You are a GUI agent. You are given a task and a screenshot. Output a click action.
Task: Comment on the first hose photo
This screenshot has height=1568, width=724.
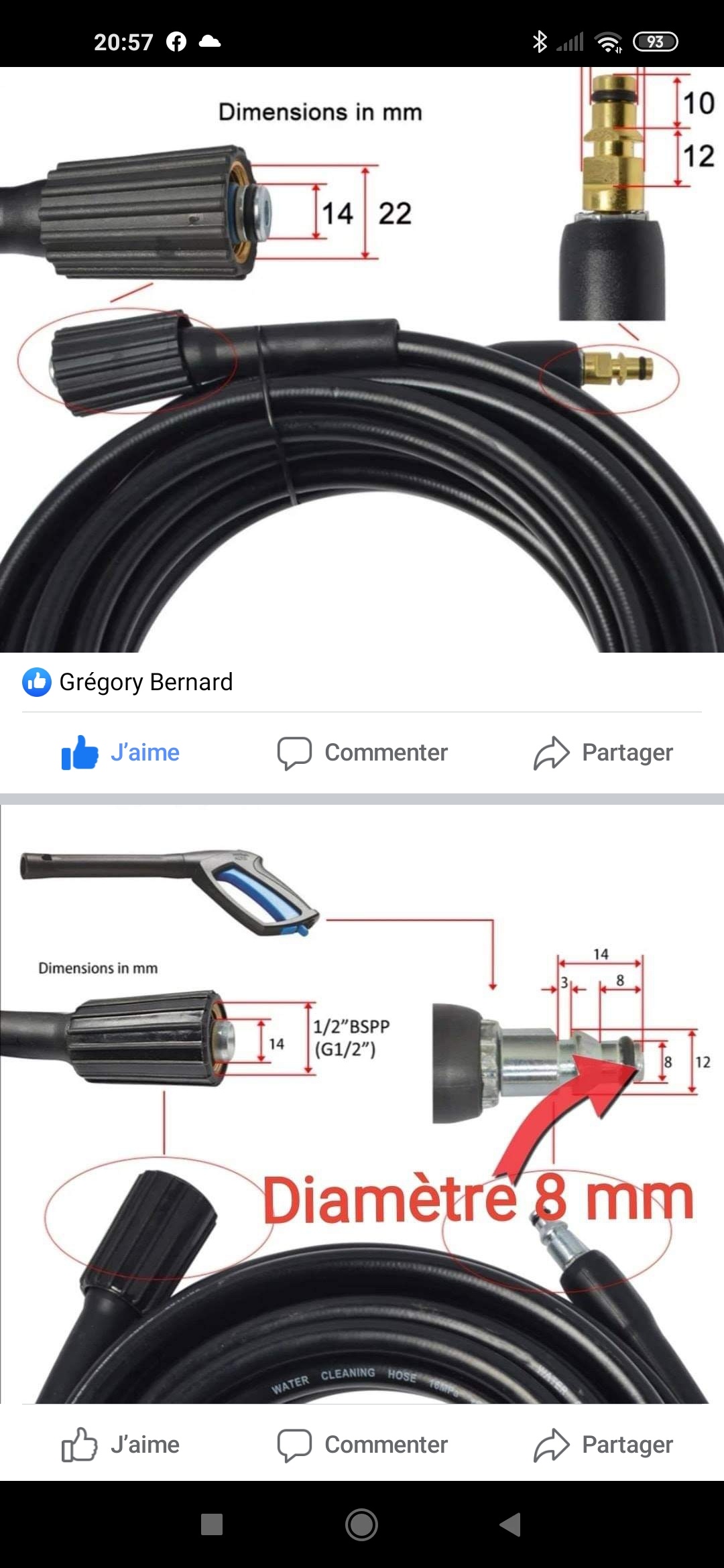pyautogui.click(x=363, y=753)
